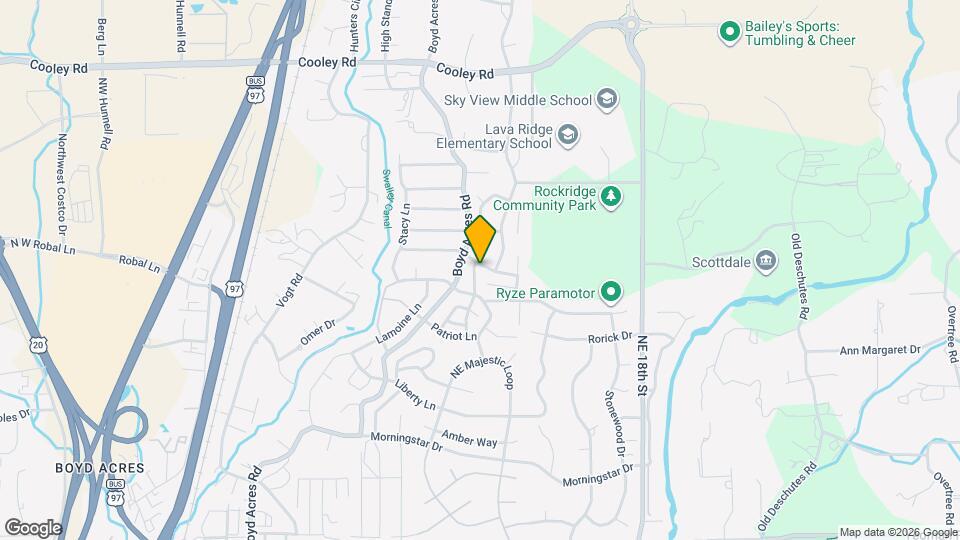Open Lava Ridge Elementary School marker
This screenshot has width=960, height=540.
568,136
